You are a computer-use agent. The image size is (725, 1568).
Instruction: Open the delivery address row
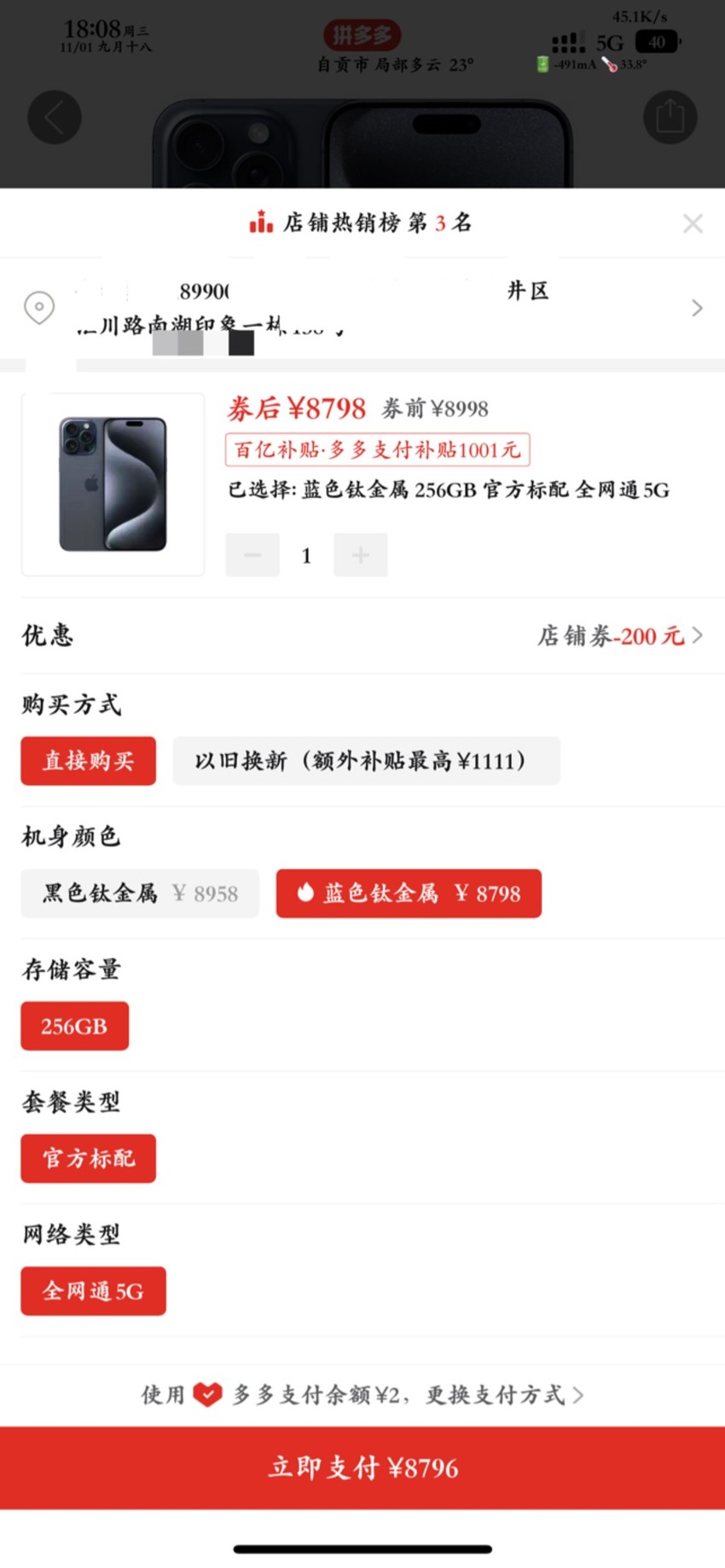(362, 308)
